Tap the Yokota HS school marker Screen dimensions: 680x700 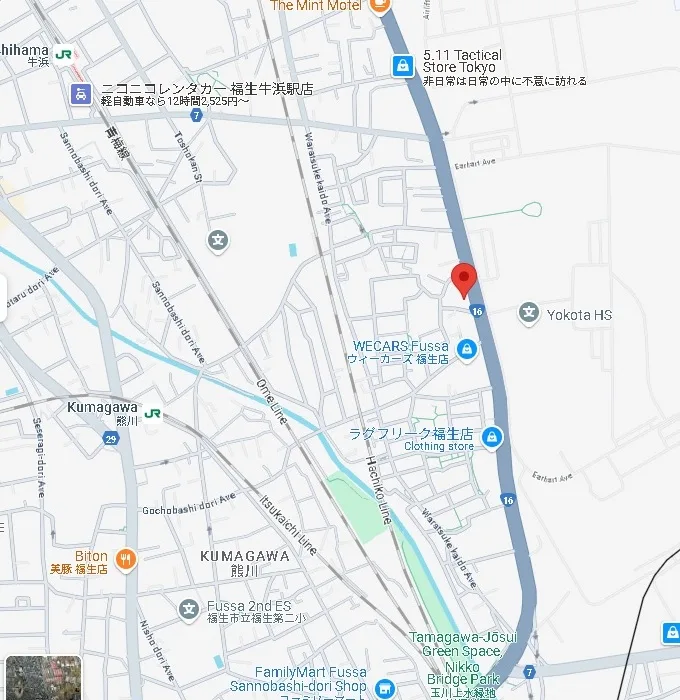529,314
